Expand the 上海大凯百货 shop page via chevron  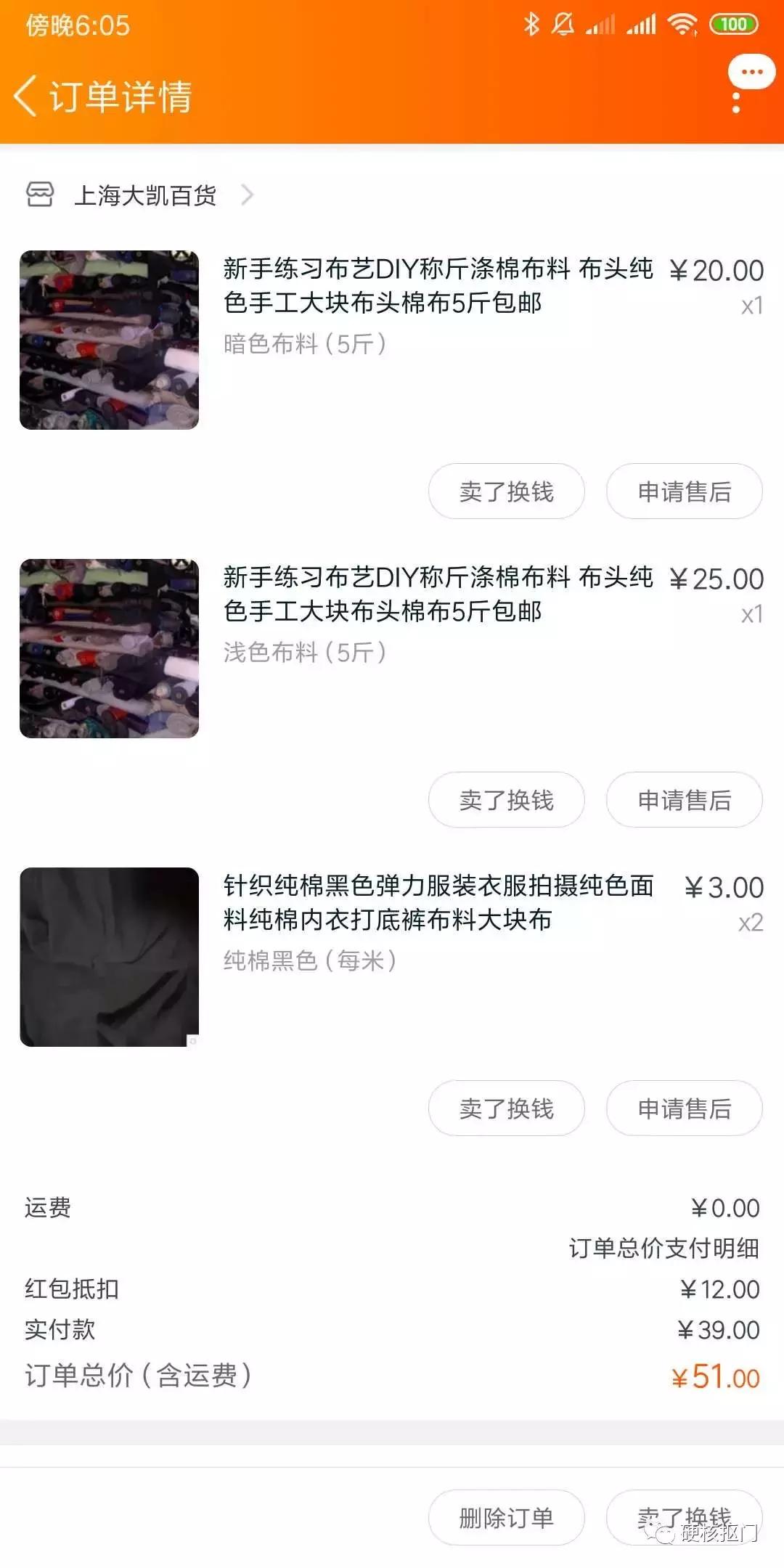coord(248,195)
